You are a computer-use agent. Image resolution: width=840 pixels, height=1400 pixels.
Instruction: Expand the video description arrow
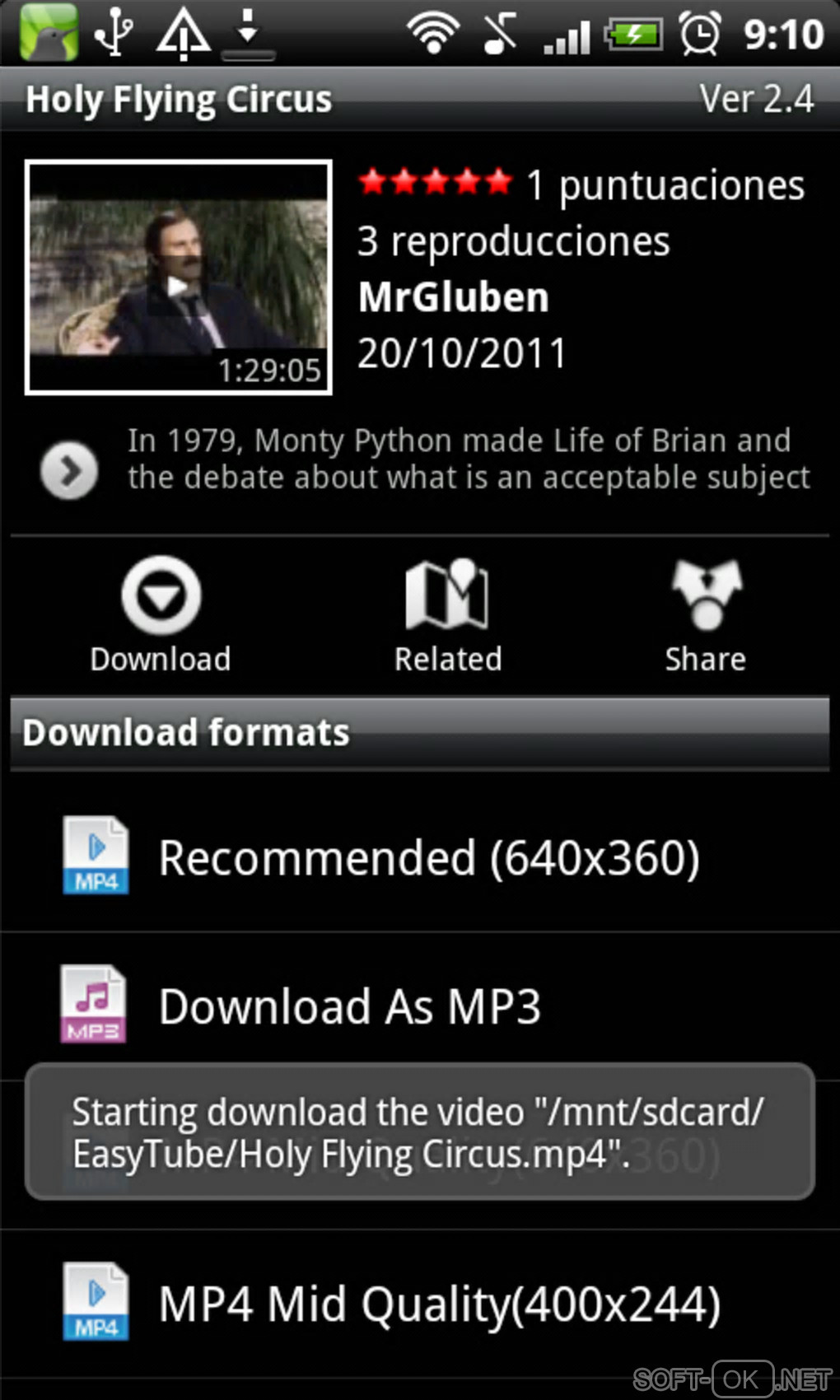click(69, 470)
